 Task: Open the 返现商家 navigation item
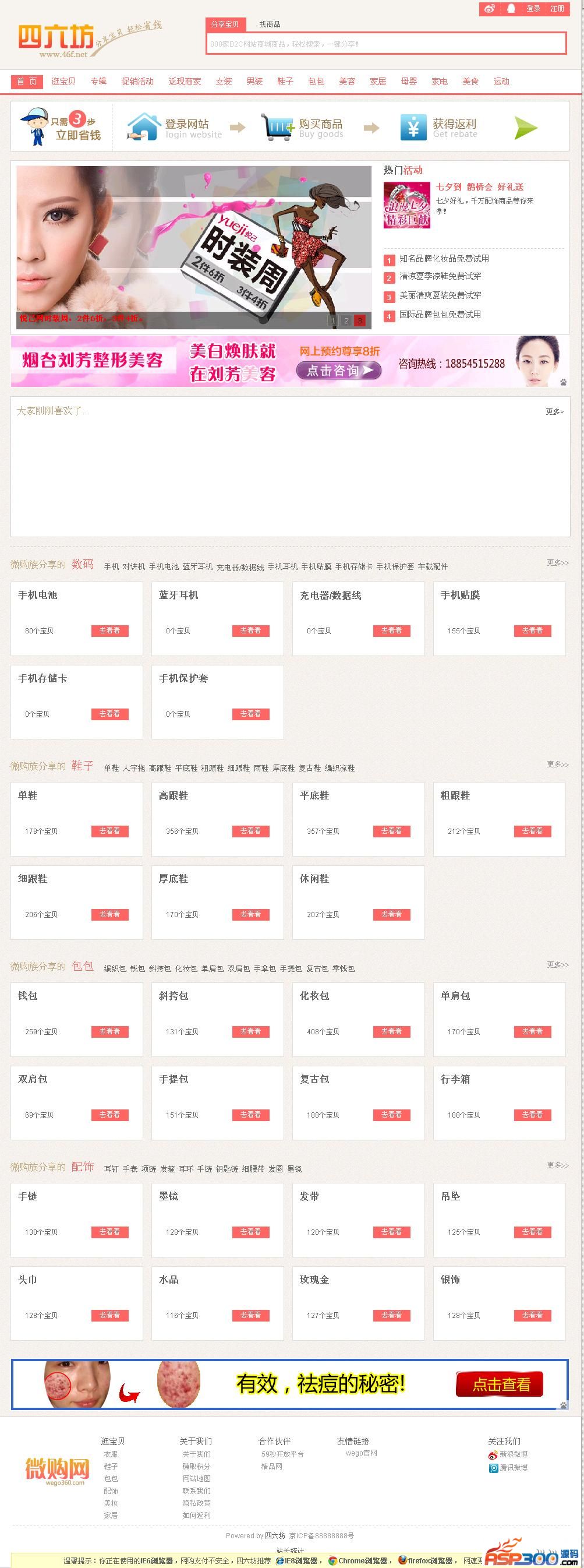click(185, 82)
